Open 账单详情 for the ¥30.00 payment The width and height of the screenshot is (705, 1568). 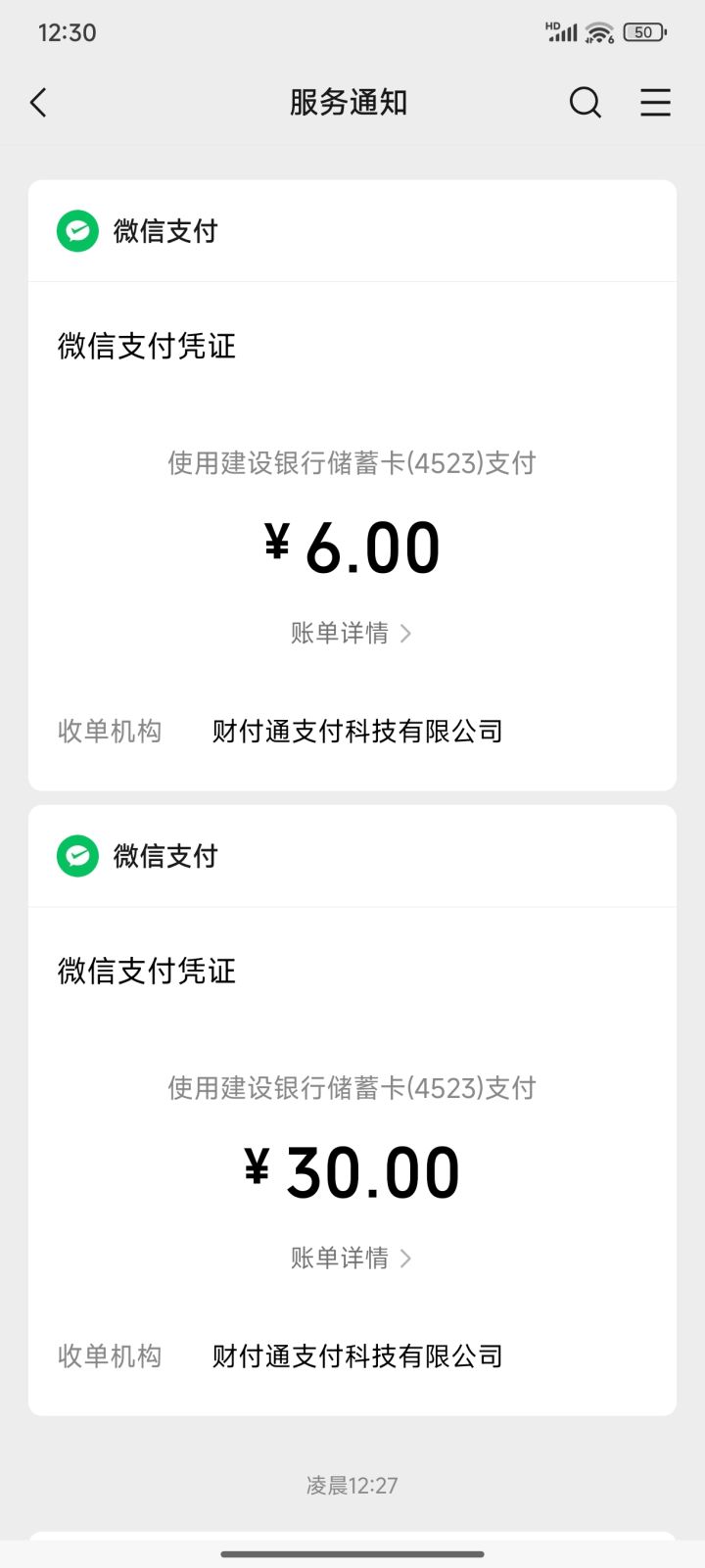point(339,1258)
